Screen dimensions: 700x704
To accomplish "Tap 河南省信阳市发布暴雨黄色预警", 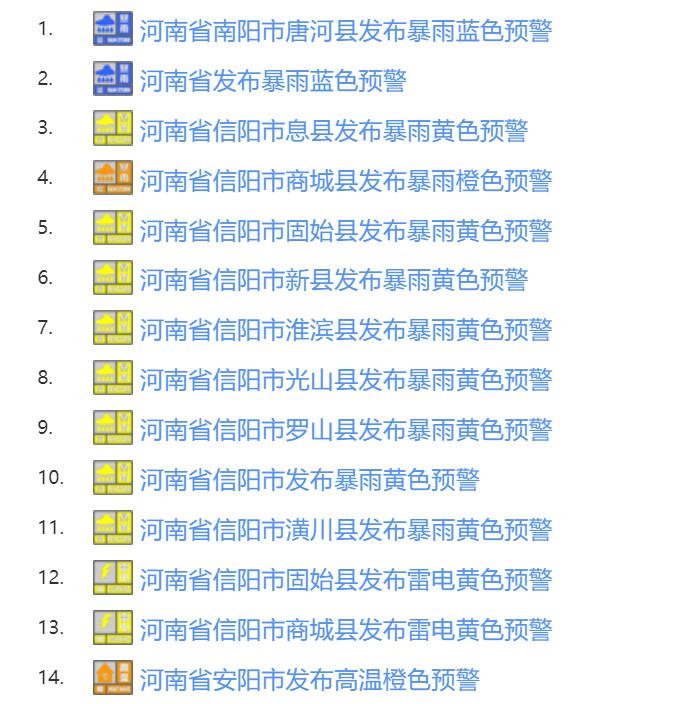I will click(309, 480).
